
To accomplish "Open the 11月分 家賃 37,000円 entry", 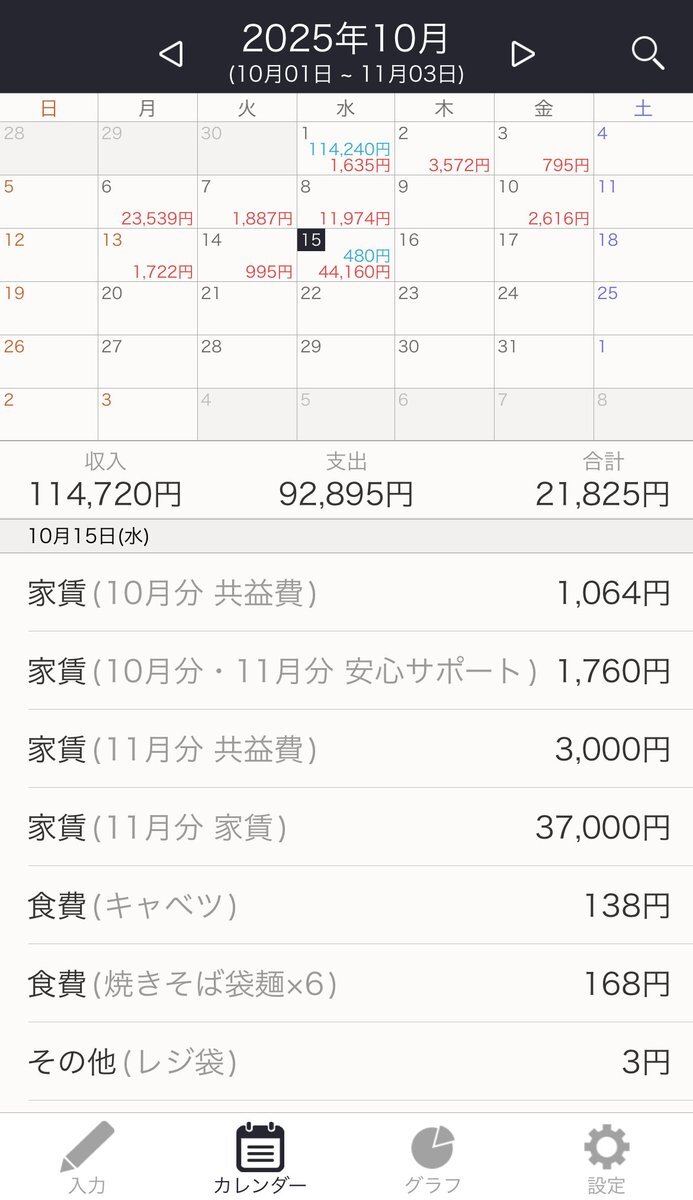I will [x=346, y=827].
